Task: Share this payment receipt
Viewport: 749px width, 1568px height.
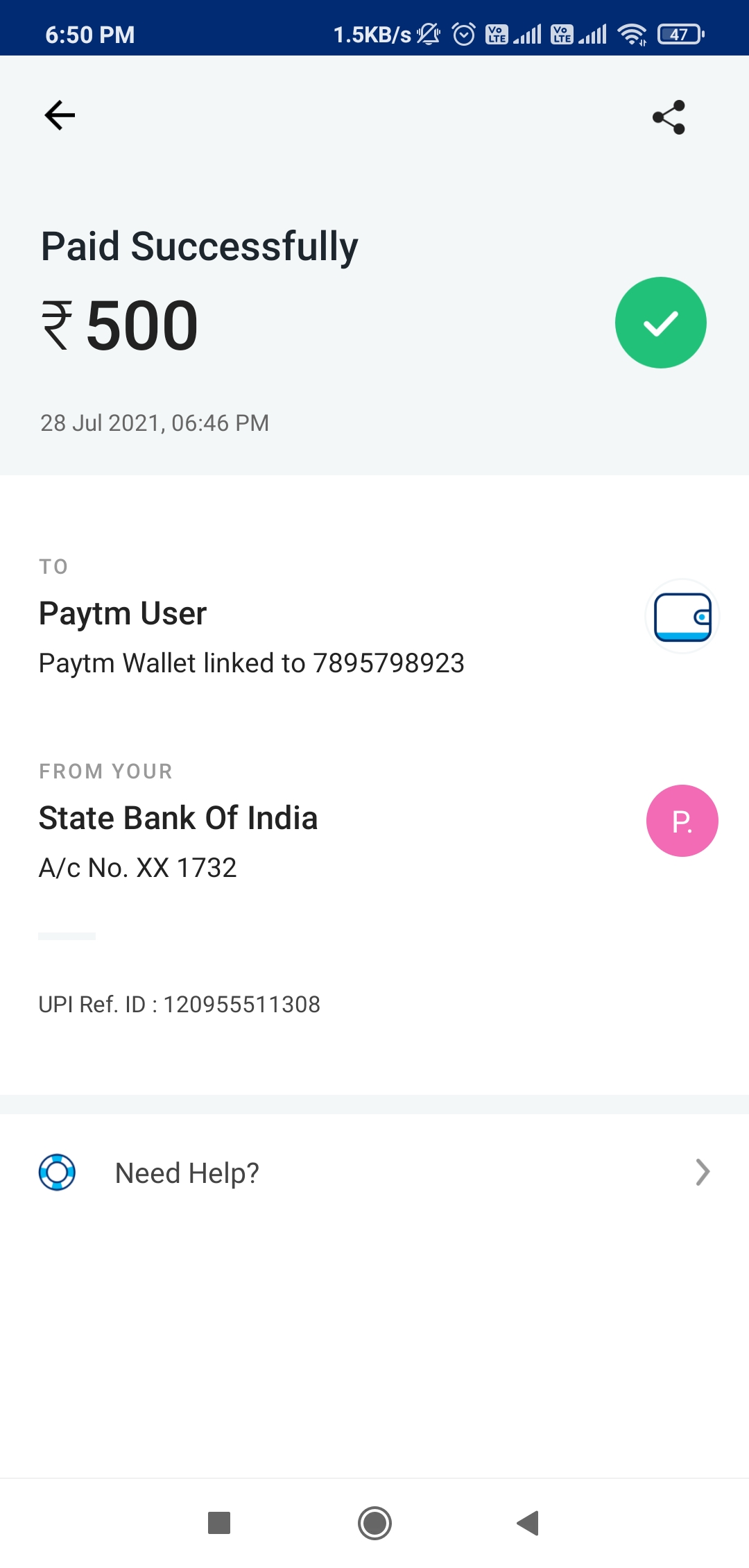Action: [669, 117]
